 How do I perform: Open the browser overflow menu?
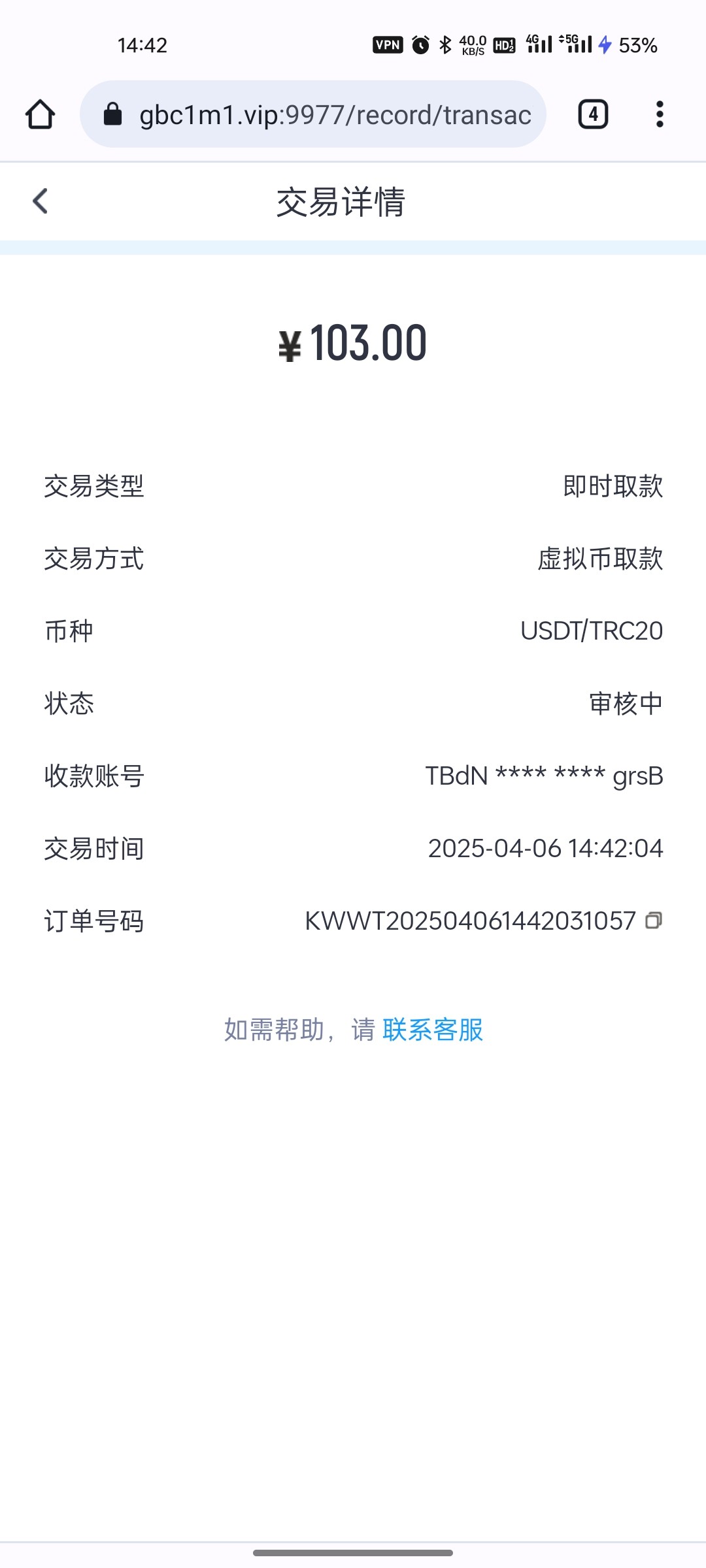pyautogui.click(x=660, y=115)
